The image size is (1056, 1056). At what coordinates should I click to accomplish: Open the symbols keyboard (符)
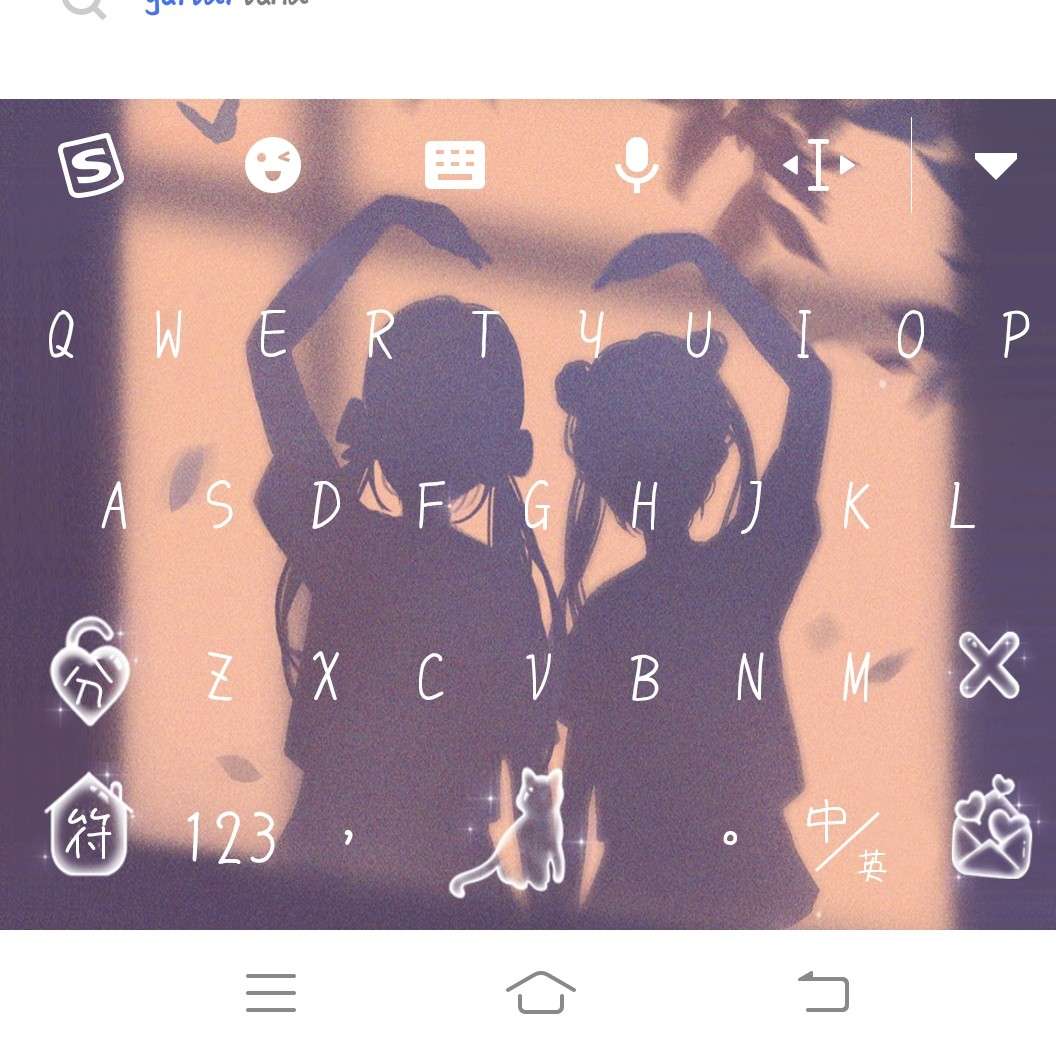(x=88, y=827)
